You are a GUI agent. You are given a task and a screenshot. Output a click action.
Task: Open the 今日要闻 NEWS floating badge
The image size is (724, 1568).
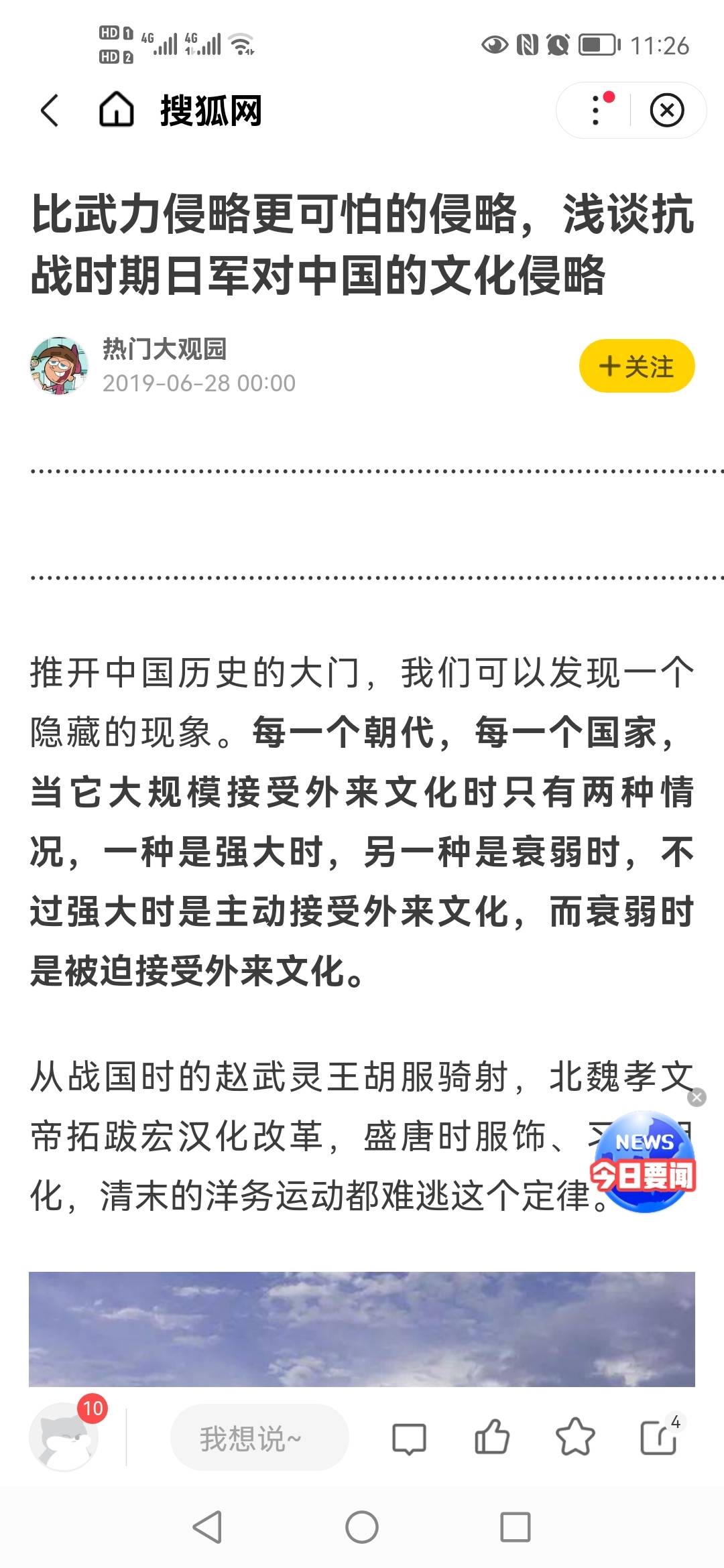pyautogui.click(x=644, y=1163)
